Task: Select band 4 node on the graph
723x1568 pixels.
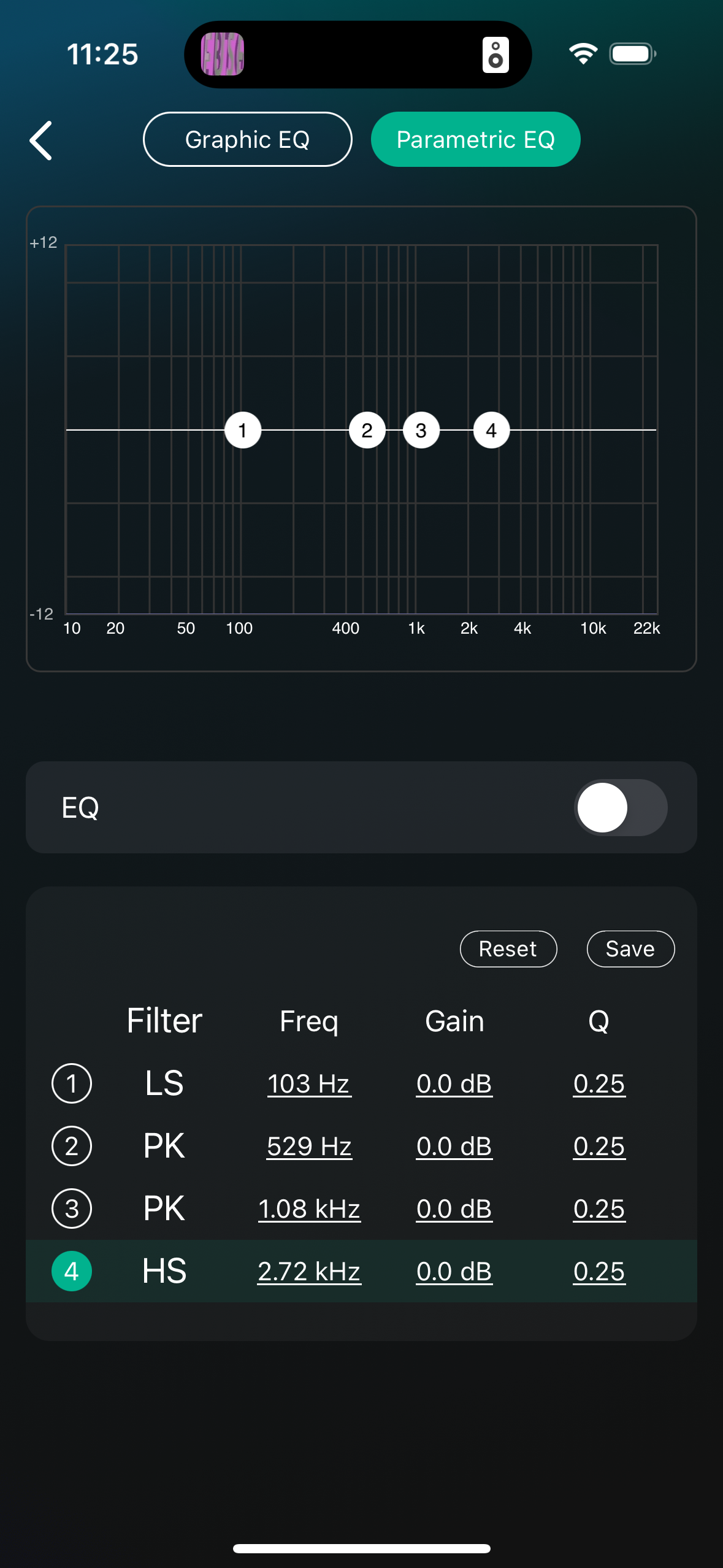Action: (x=491, y=430)
